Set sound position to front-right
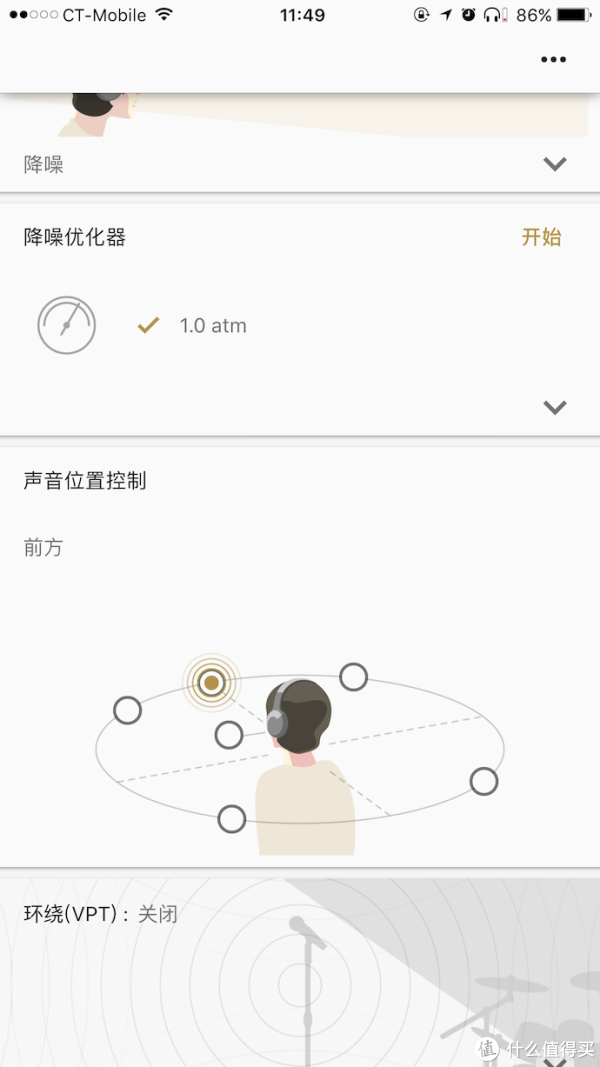600x1067 pixels. (x=353, y=677)
